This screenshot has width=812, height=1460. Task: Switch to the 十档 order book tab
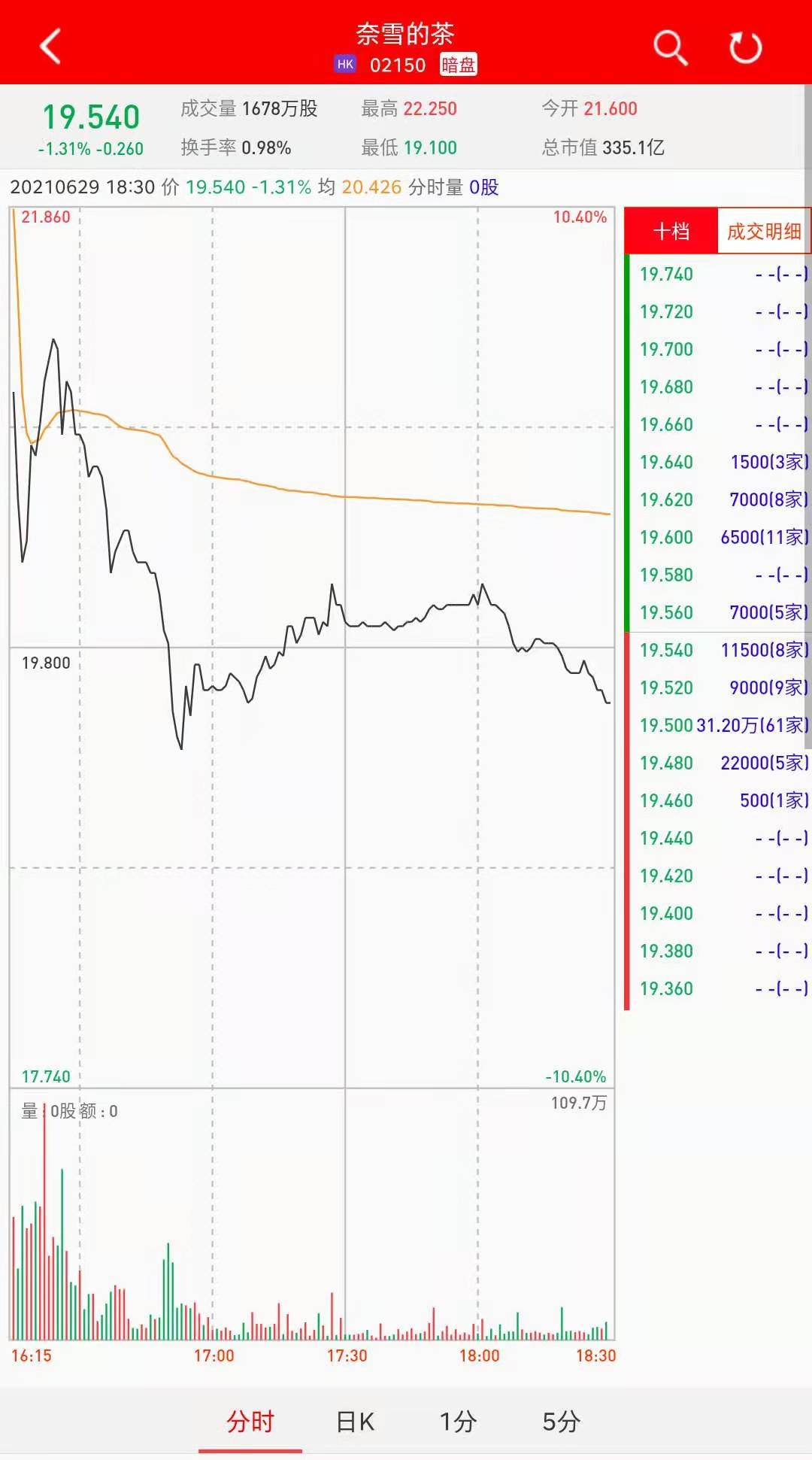coord(671,231)
